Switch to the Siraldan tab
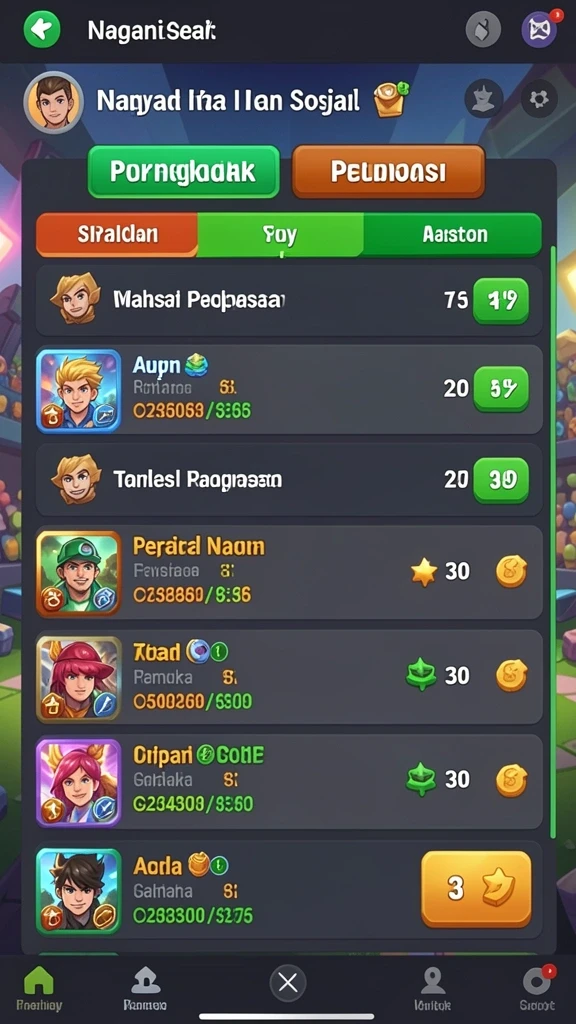The width and height of the screenshot is (576, 1024). tap(117, 234)
